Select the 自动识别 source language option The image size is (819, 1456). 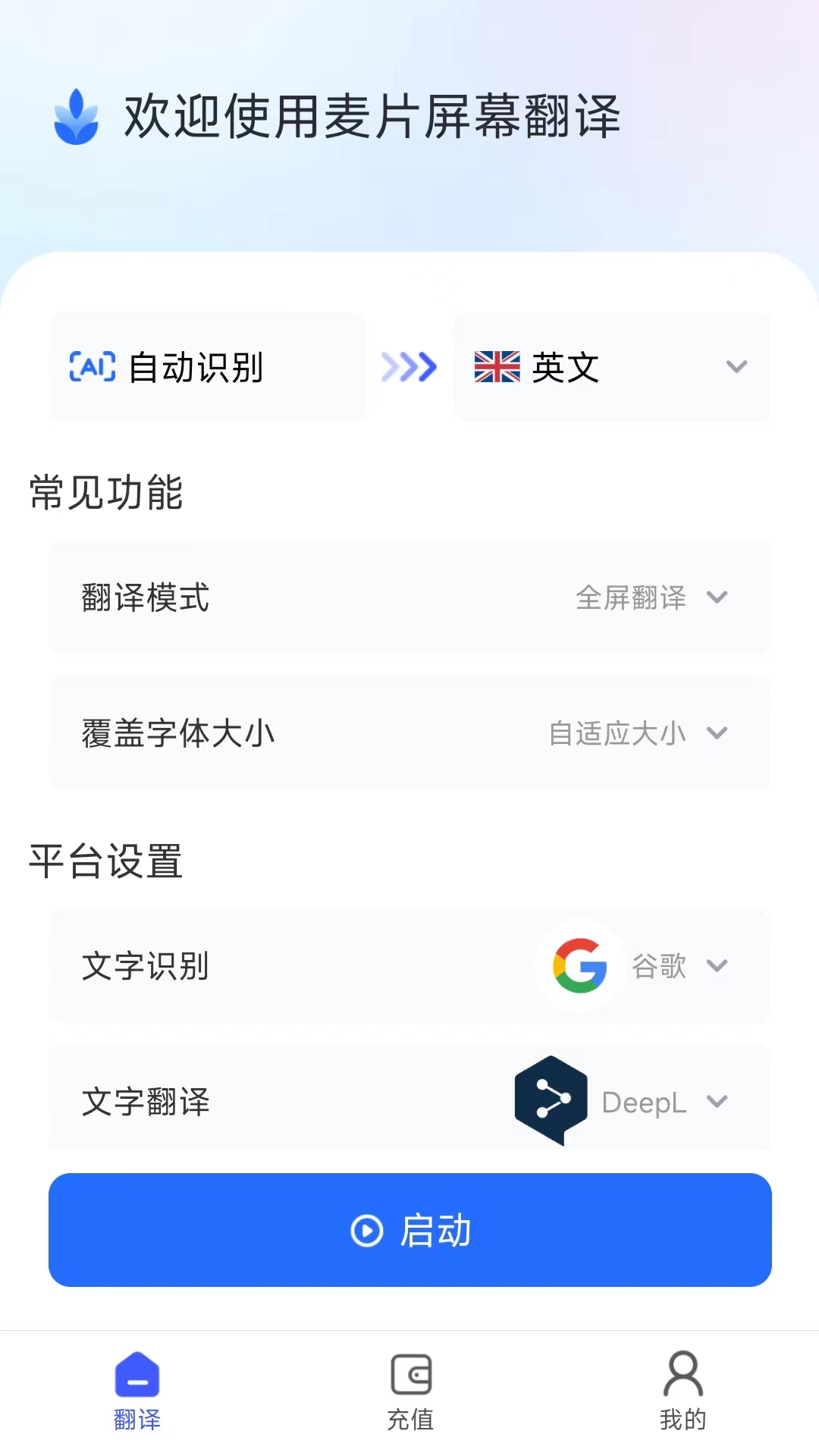coord(206,368)
